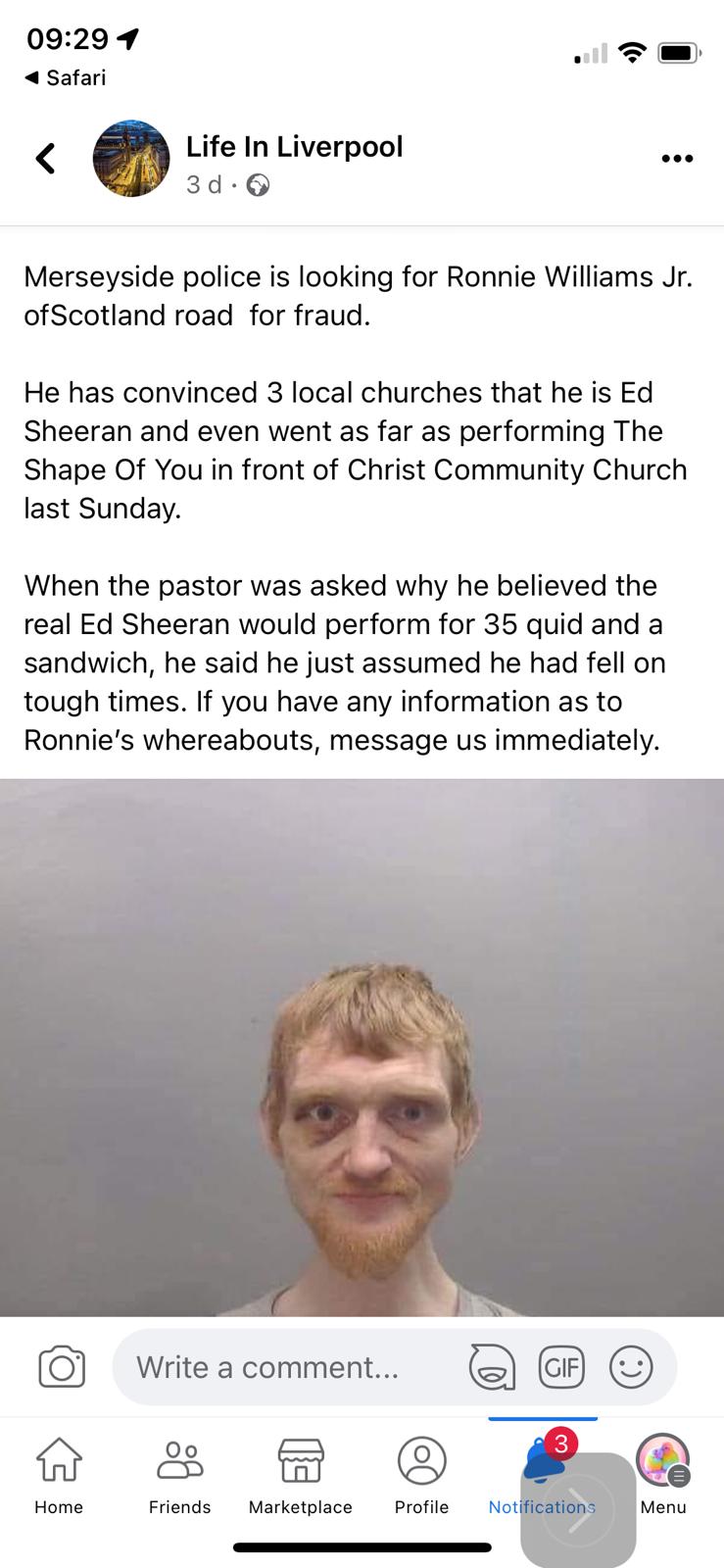Switch to the Friends tab

[x=179, y=1475]
